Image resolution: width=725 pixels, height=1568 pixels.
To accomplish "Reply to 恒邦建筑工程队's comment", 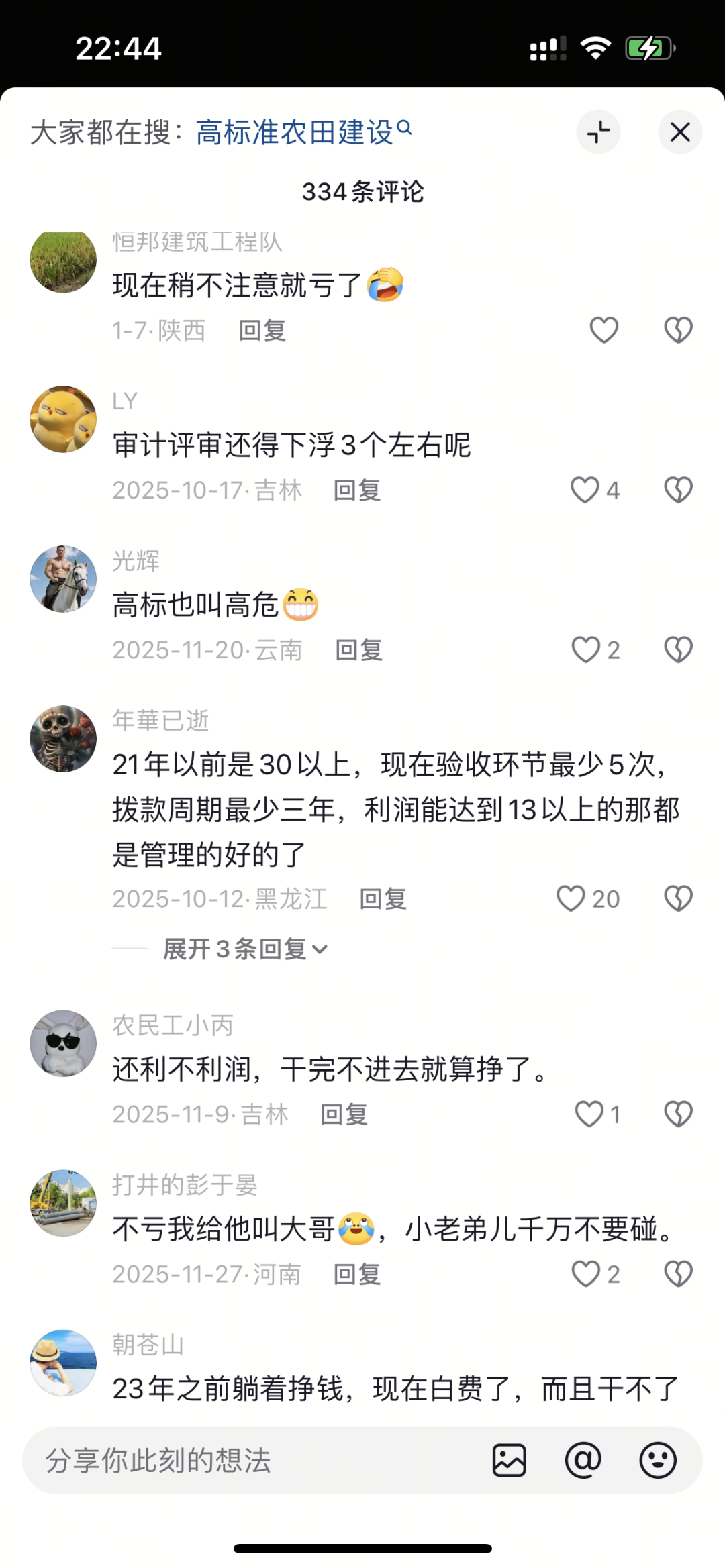I will 262,330.
